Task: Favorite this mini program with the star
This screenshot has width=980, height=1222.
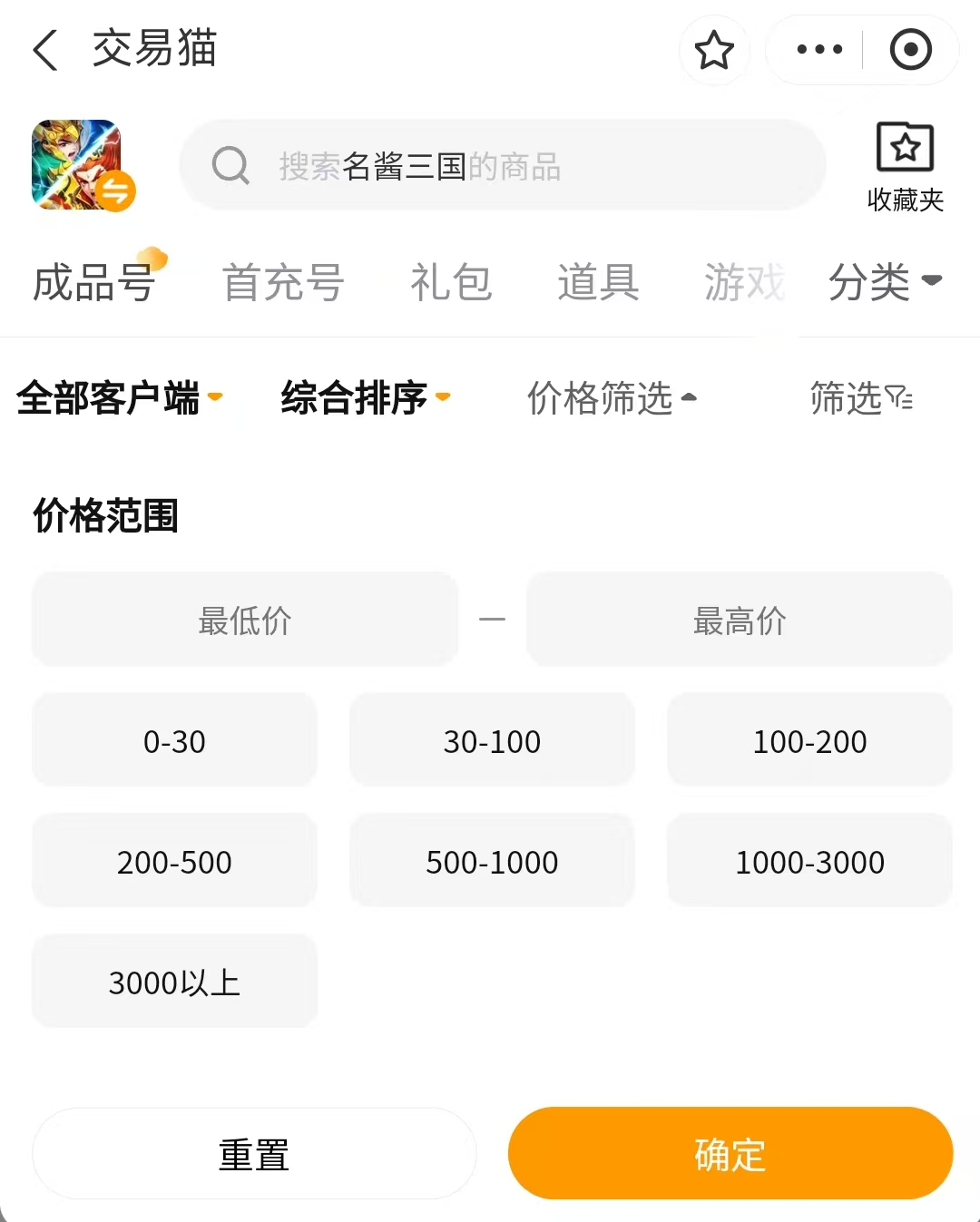Action: pos(714,50)
